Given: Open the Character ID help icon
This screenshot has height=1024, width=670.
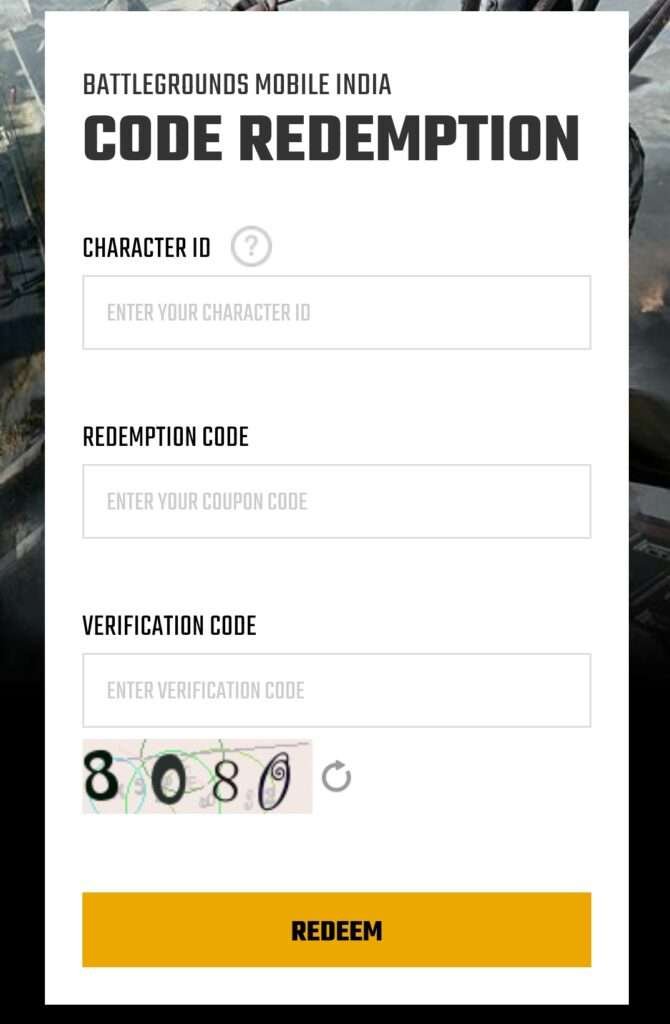Looking at the screenshot, I should [251, 247].
